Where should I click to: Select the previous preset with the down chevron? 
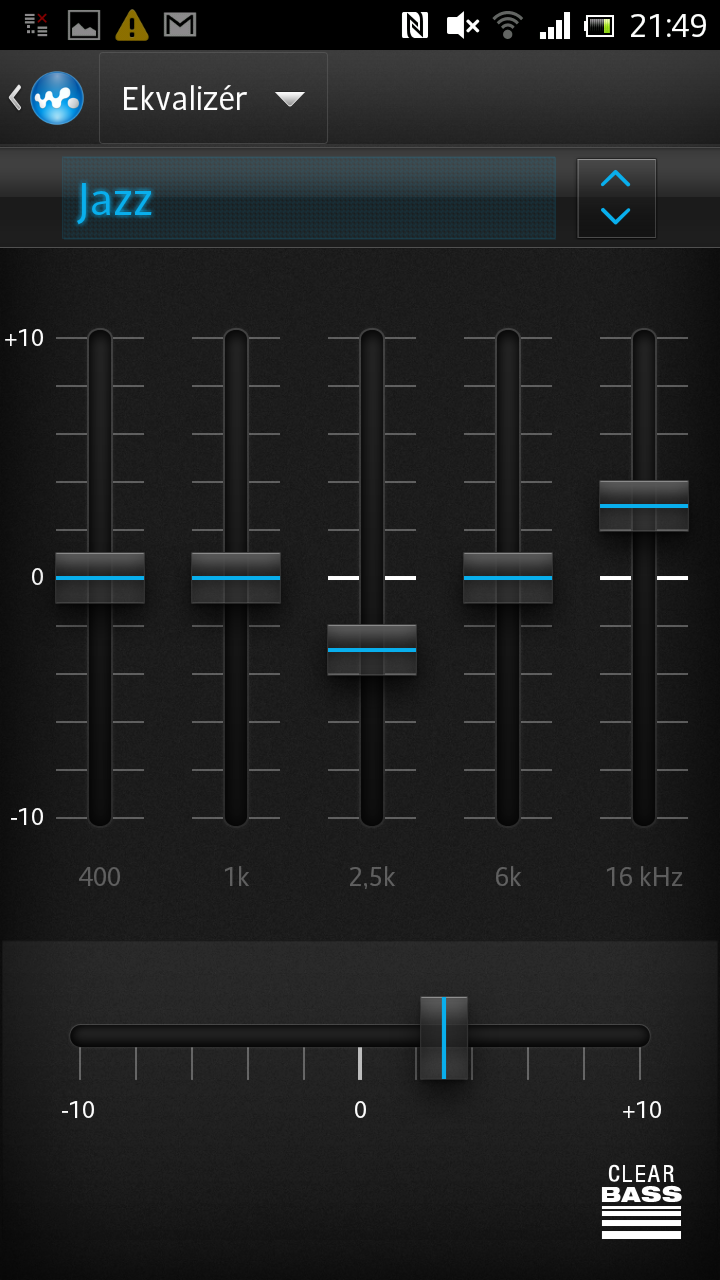[616, 217]
